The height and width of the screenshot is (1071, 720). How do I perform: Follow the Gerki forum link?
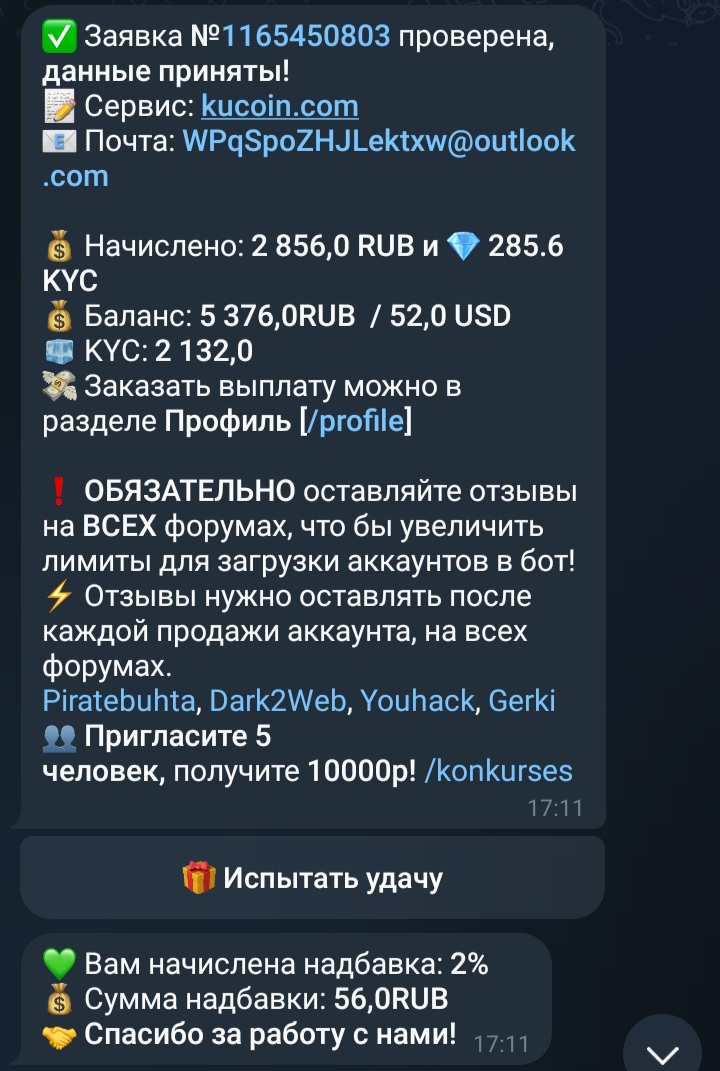tap(521, 701)
